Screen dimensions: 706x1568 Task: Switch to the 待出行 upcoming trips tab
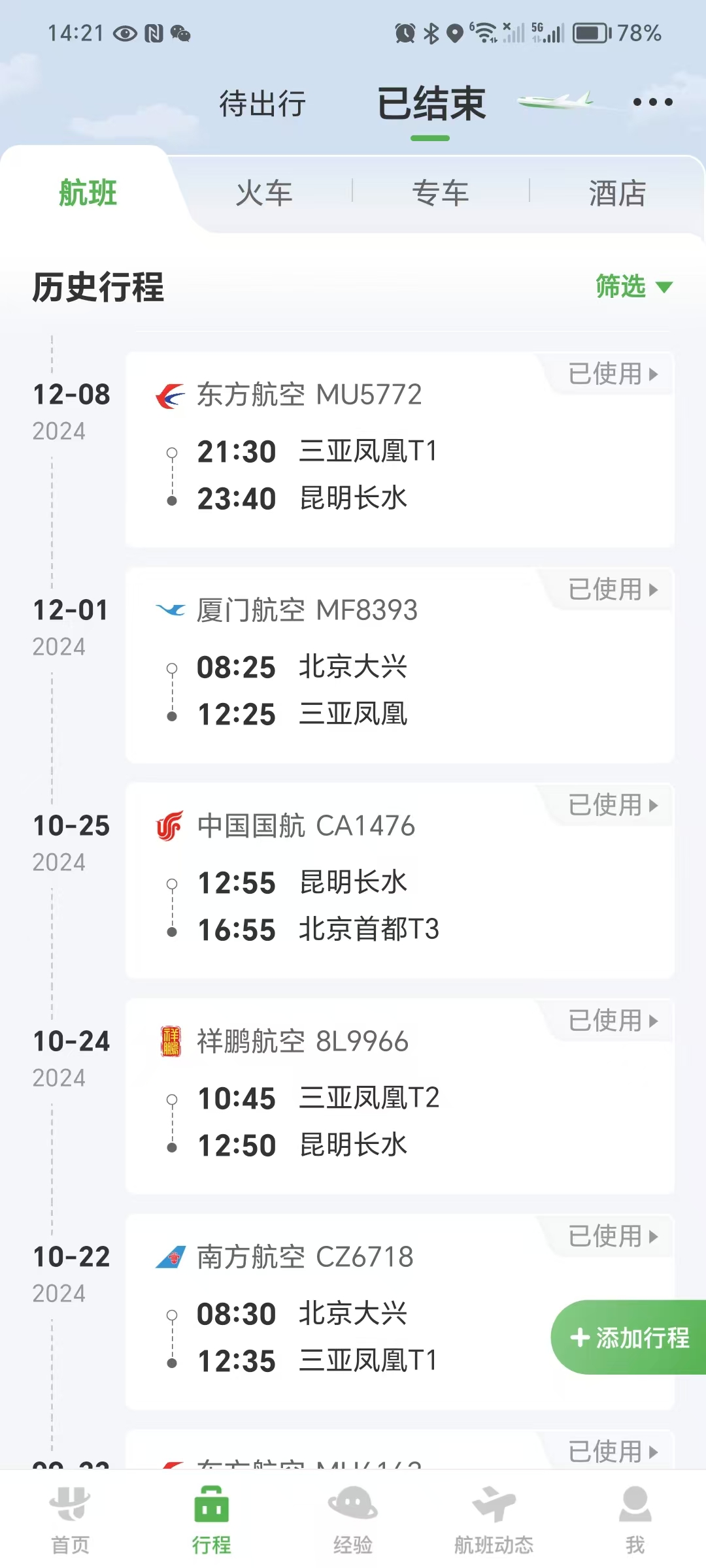(x=262, y=104)
